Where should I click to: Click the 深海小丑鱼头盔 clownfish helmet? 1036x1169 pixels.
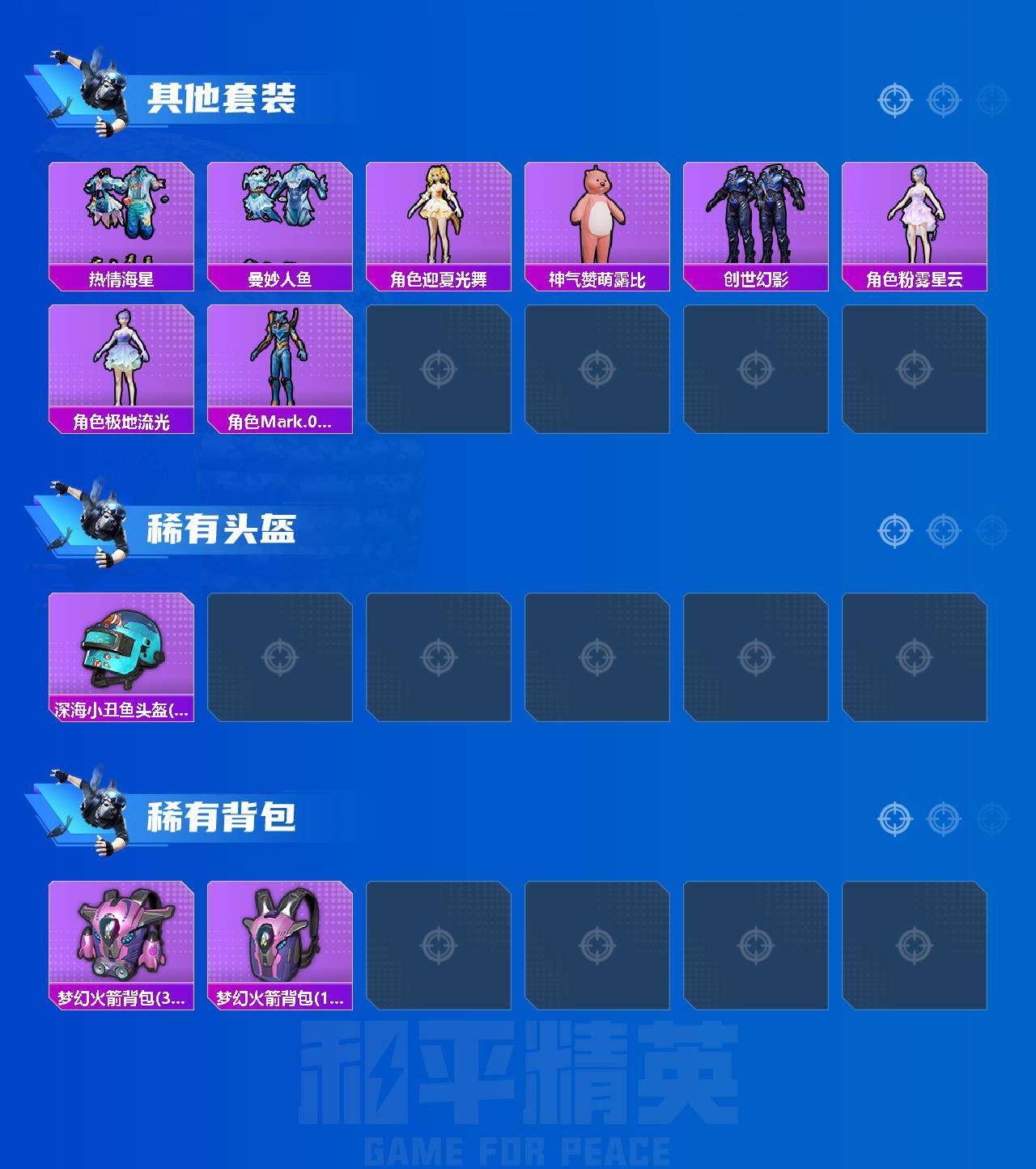tap(120, 654)
